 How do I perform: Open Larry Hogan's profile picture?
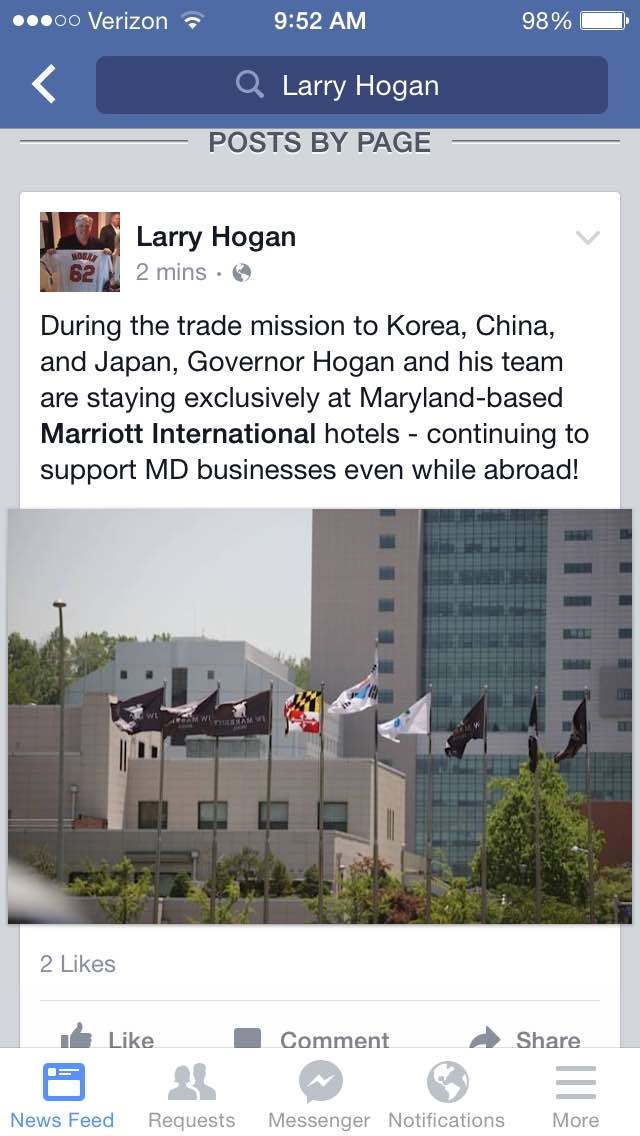(80, 251)
